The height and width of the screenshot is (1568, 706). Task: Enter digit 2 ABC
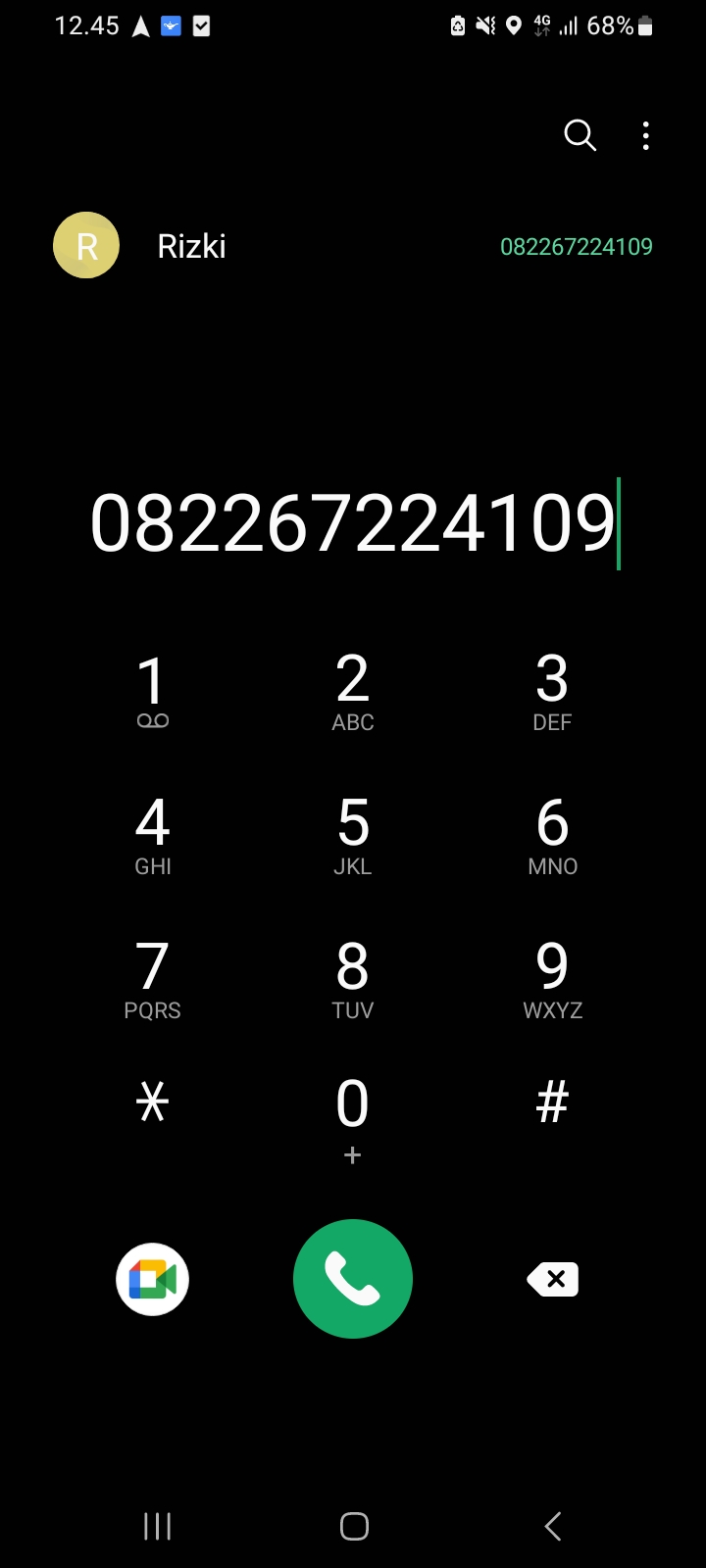[x=353, y=692]
